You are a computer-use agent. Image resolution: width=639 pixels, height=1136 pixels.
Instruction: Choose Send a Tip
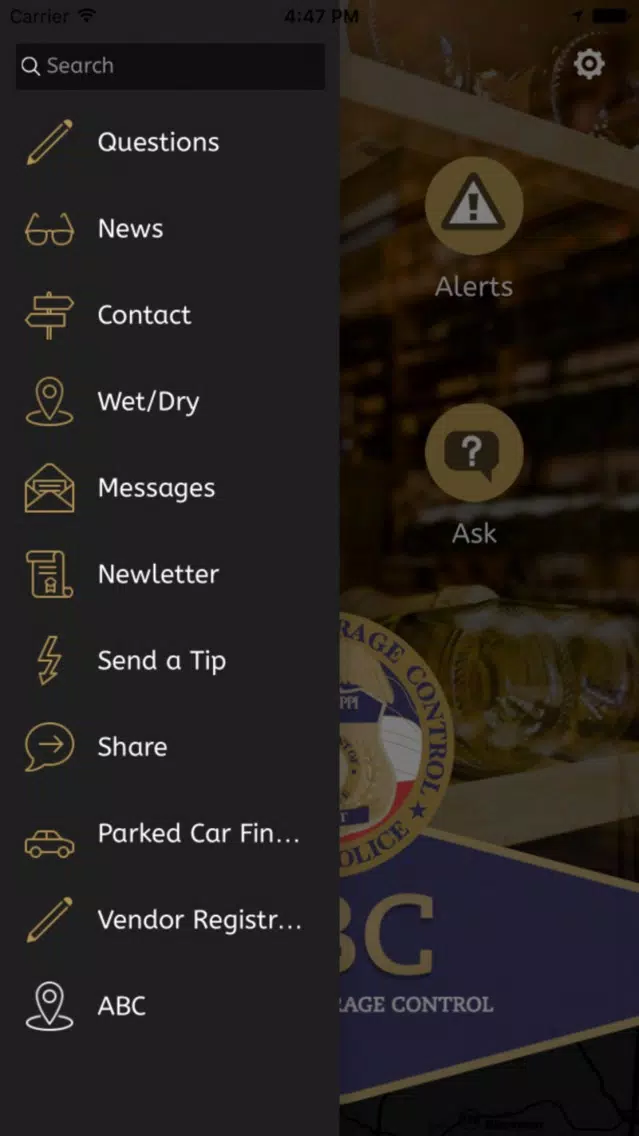(x=161, y=661)
